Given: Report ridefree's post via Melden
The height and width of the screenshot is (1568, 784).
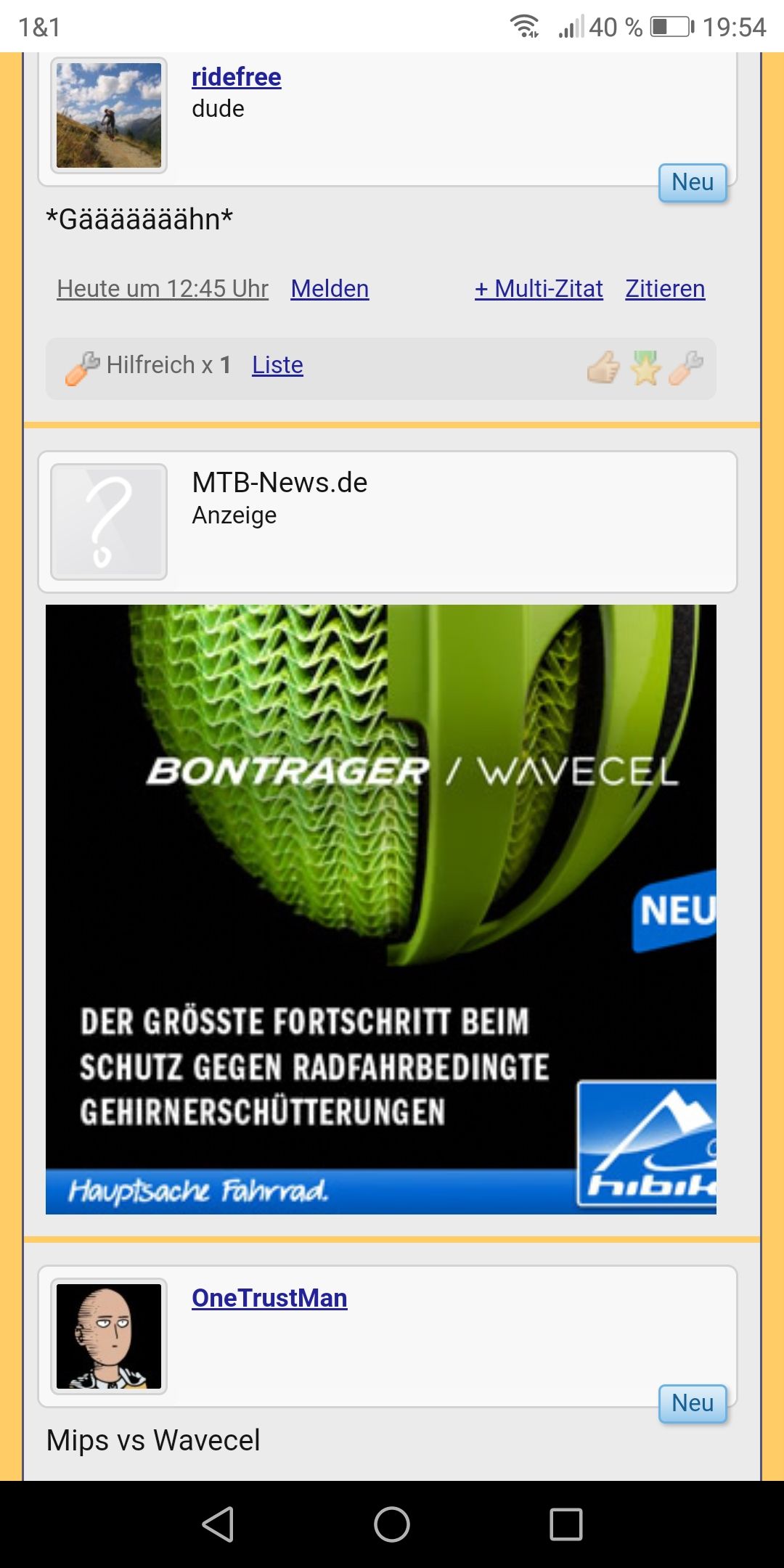Looking at the screenshot, I should point(330,289).
